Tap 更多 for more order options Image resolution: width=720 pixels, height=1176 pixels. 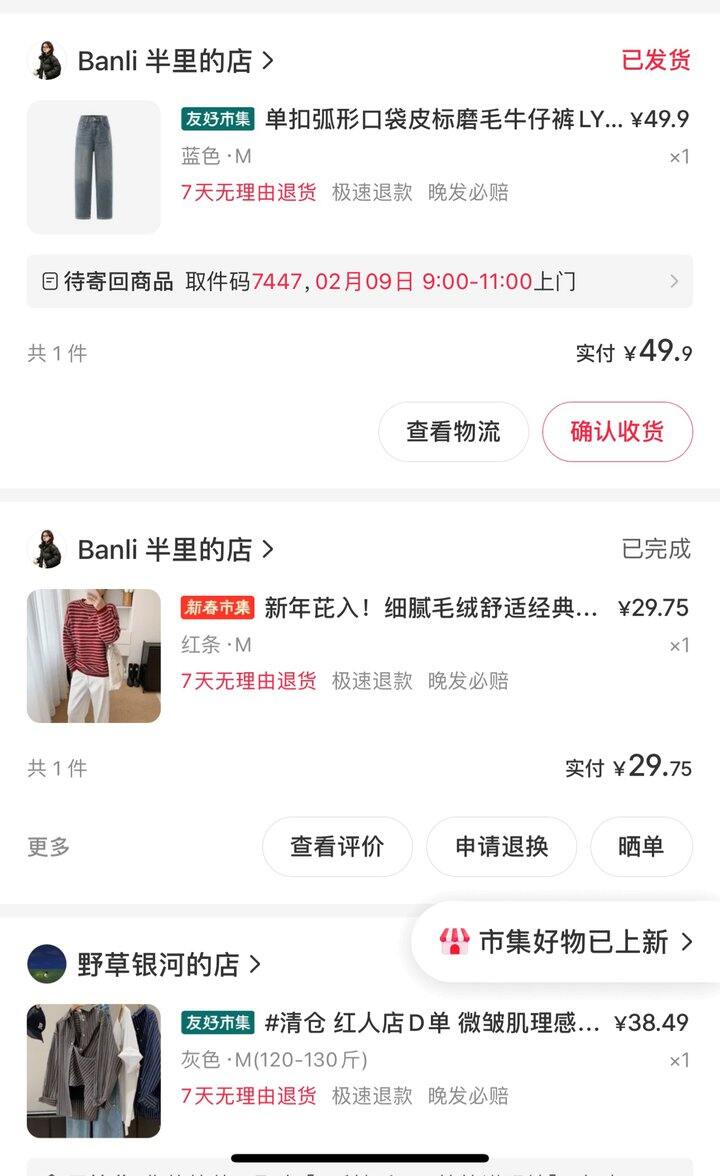(x=49, y=847)
